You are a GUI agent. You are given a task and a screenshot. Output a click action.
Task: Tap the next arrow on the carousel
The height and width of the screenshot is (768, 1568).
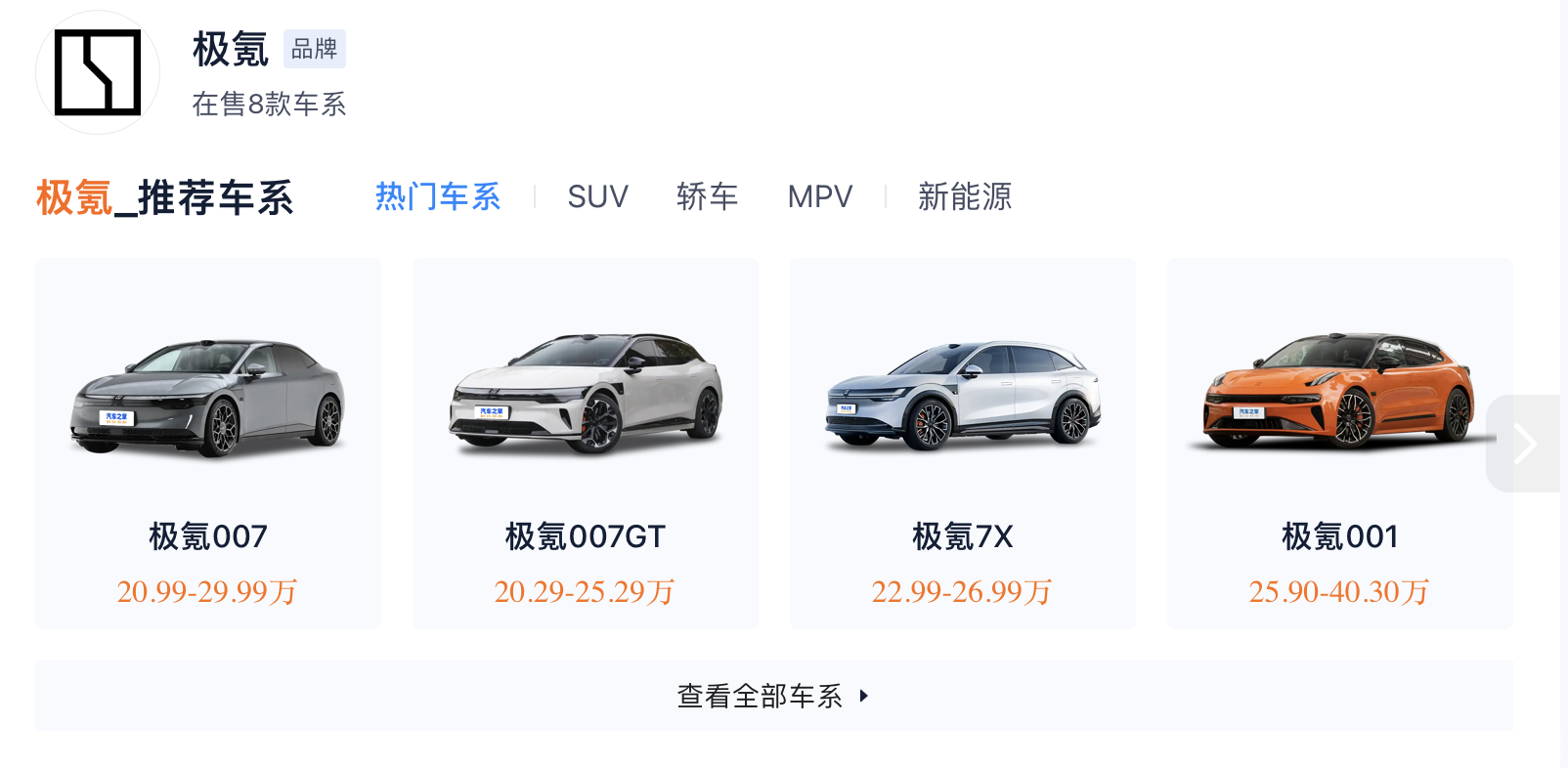click(x=1524, y=444)
